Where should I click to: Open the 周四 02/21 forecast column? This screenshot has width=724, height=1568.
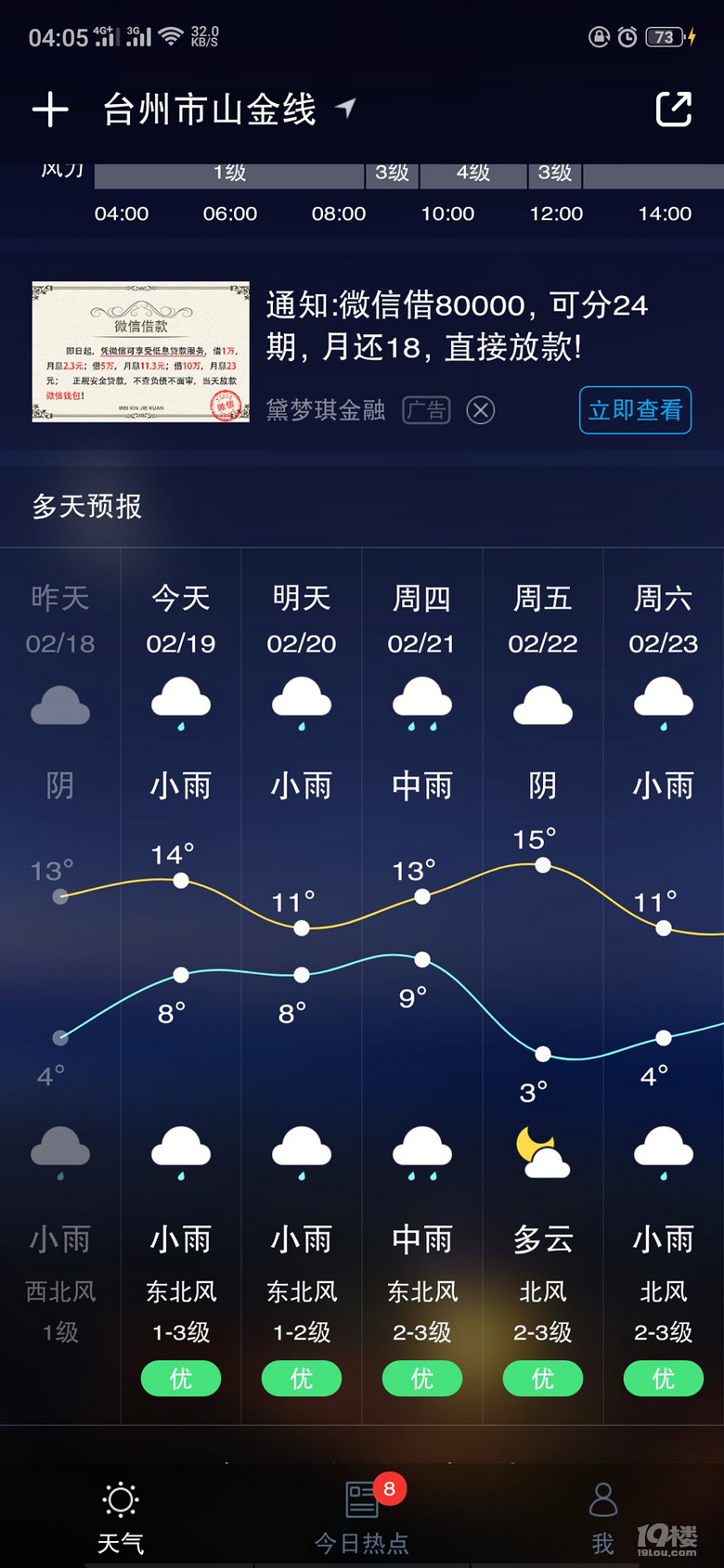(x=422, y=984)
